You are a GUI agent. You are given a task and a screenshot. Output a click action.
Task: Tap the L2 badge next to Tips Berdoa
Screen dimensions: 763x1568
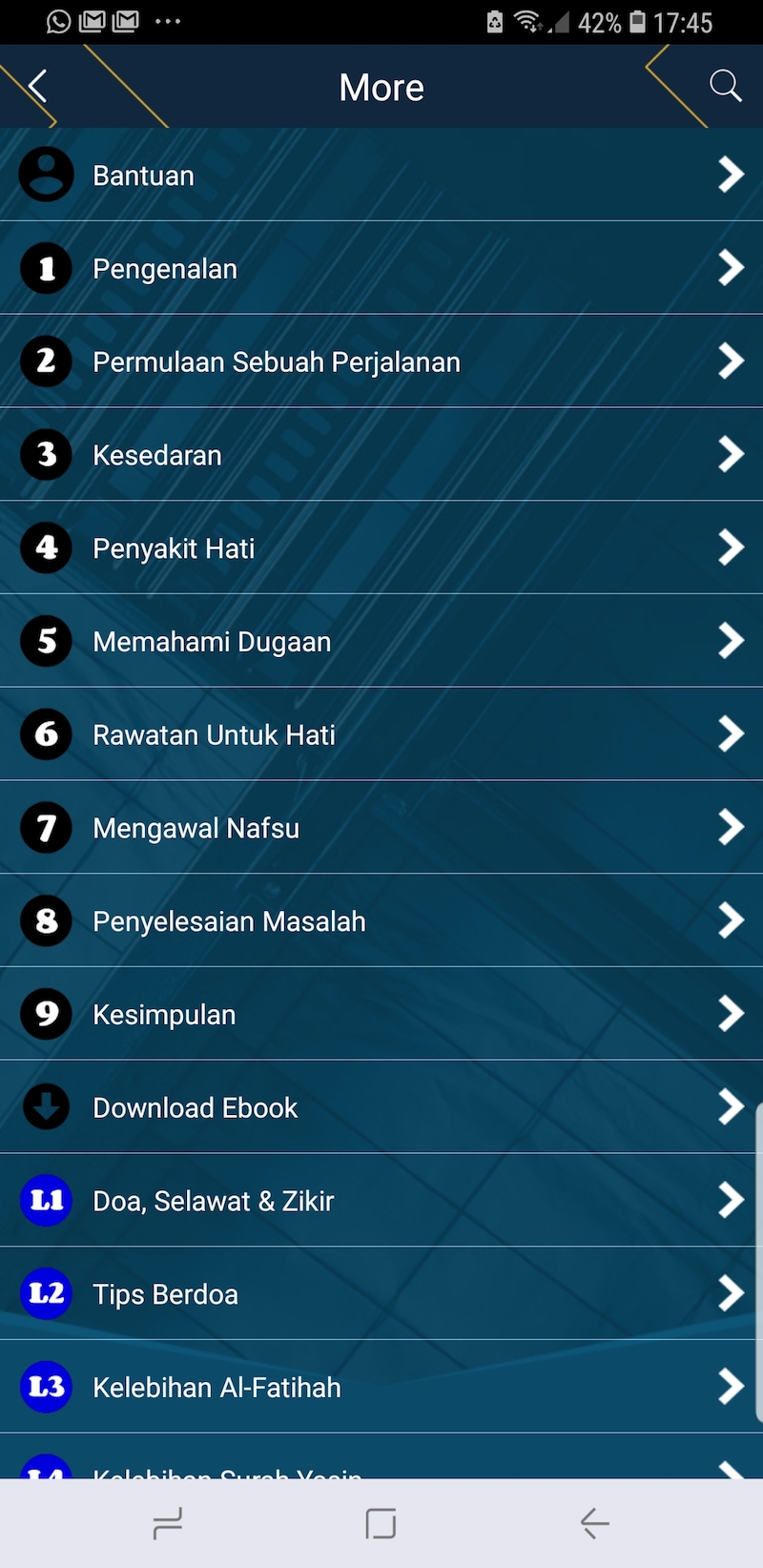(x=46, y=1293)
